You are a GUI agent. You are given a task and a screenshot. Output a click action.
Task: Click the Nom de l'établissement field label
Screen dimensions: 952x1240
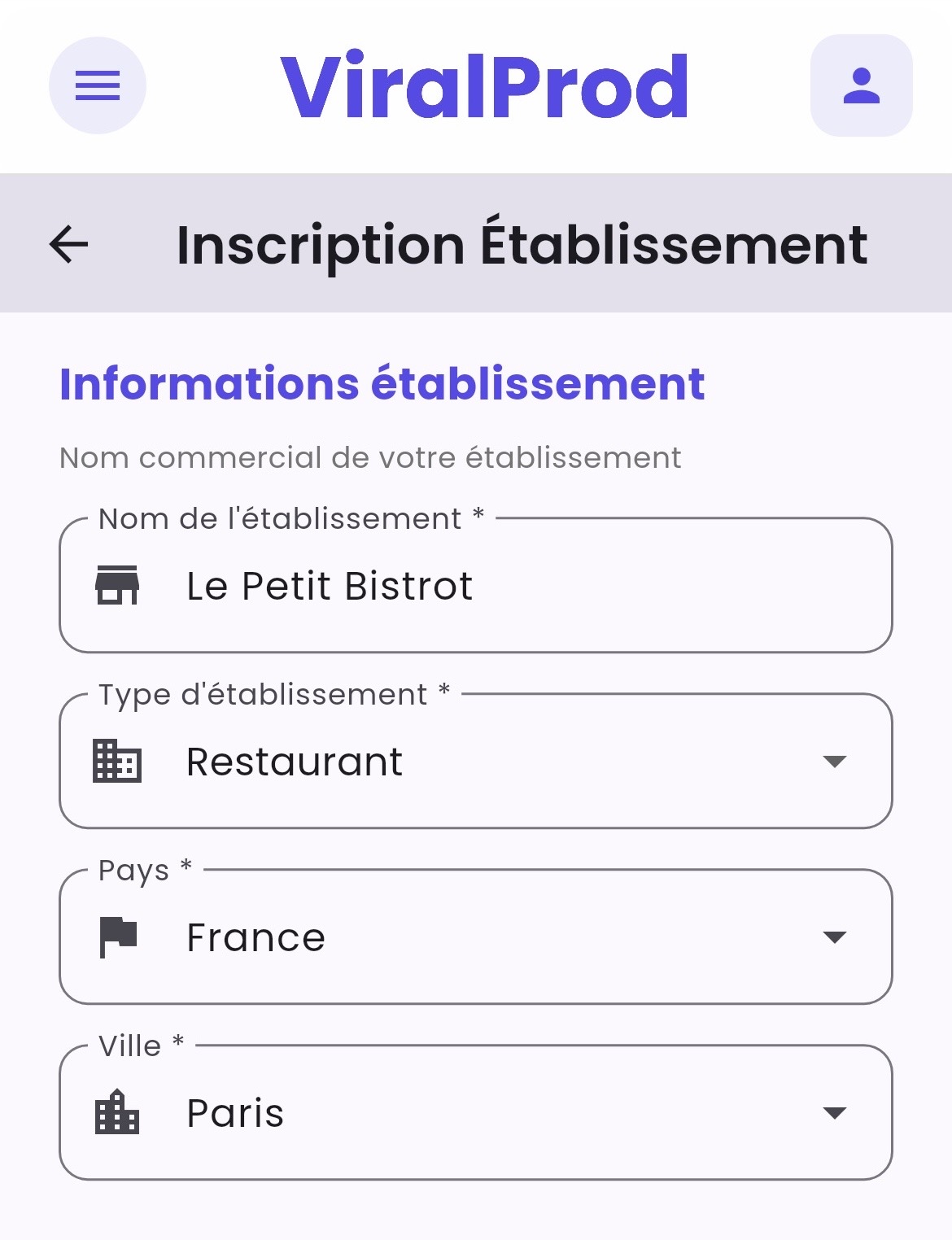pyautogui.click(x=288, y=517)
